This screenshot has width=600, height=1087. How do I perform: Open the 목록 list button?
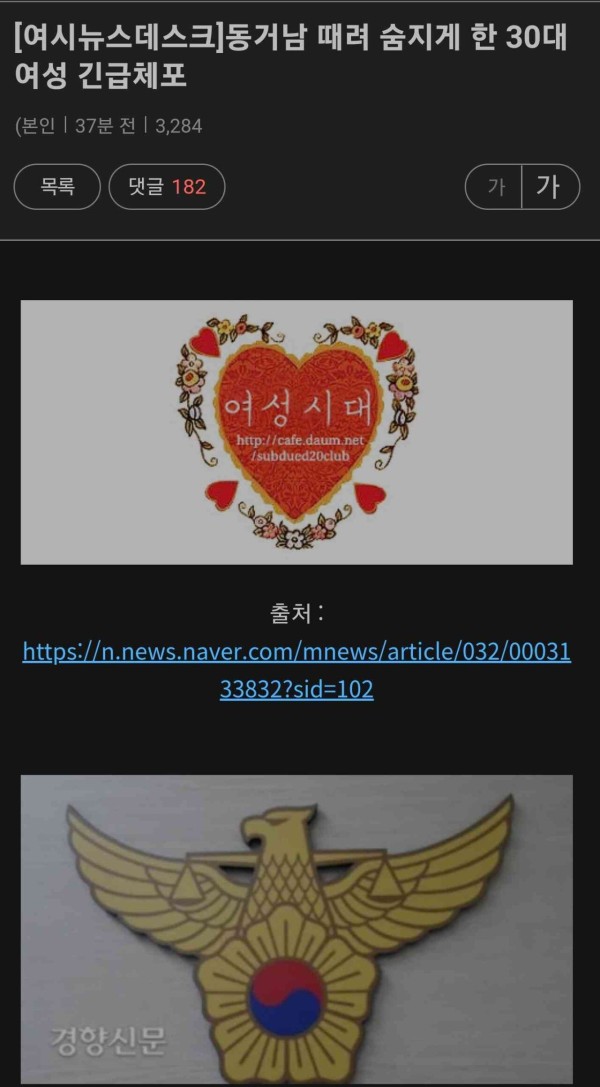[x=57, y=187]
